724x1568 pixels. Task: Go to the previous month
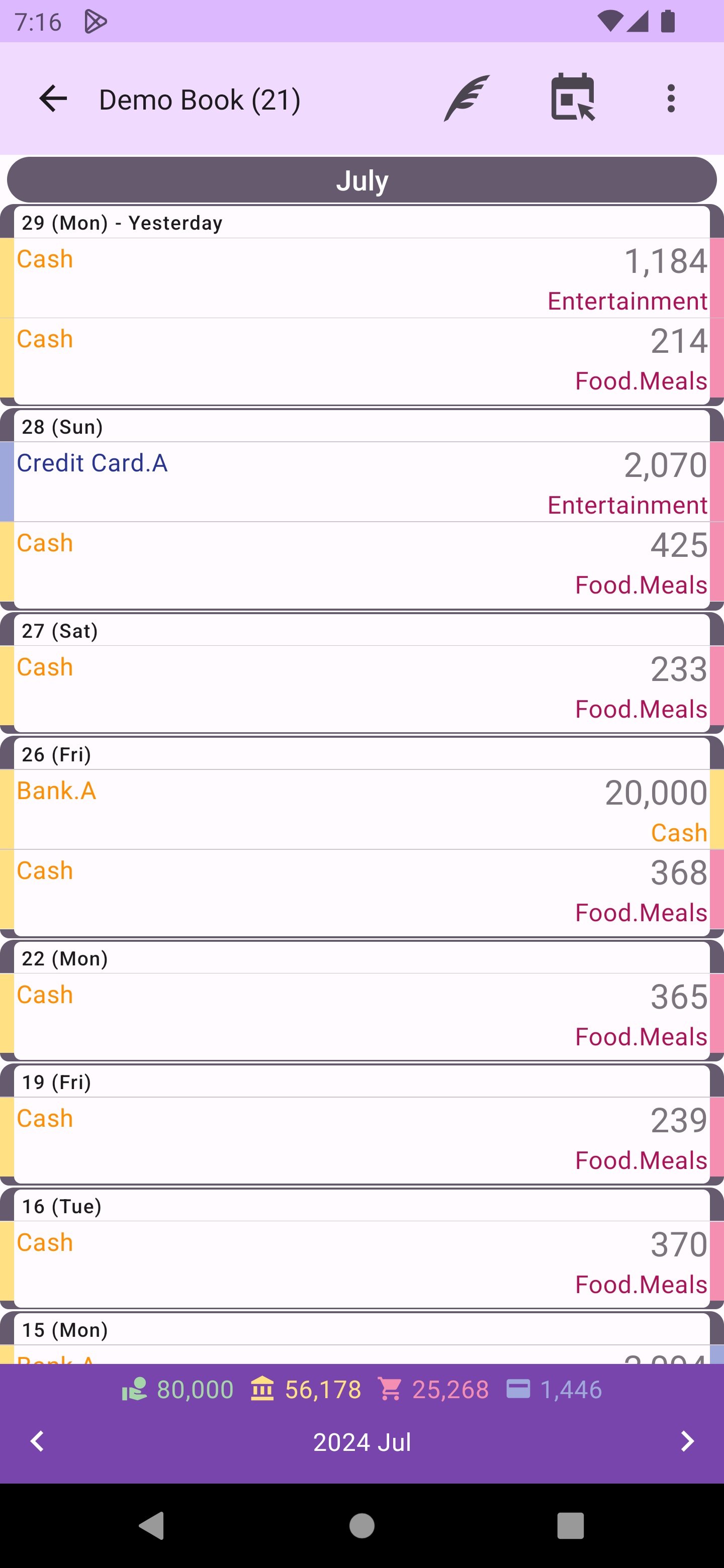38,1441
